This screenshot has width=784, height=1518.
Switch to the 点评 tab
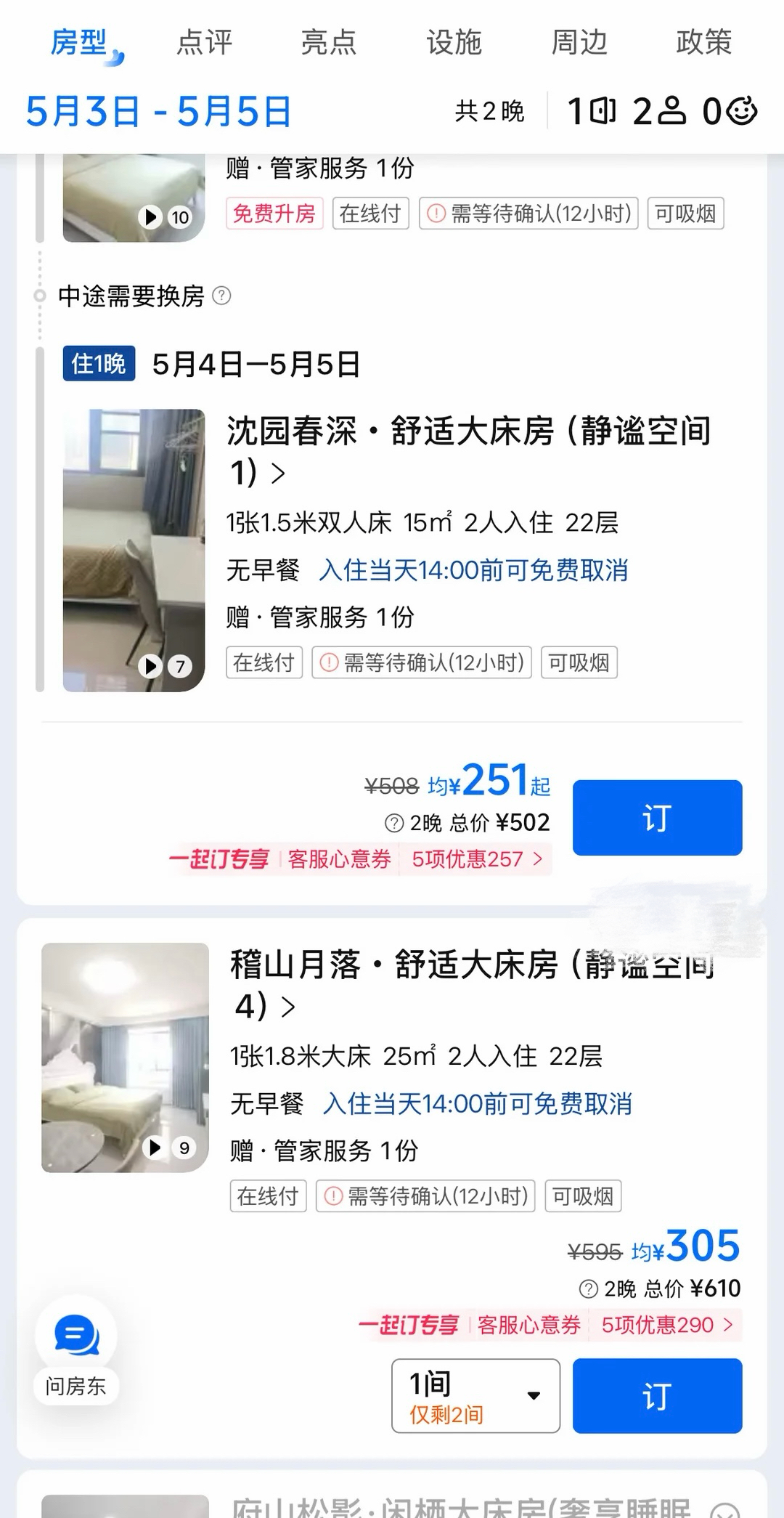click(x=204, y=42)
